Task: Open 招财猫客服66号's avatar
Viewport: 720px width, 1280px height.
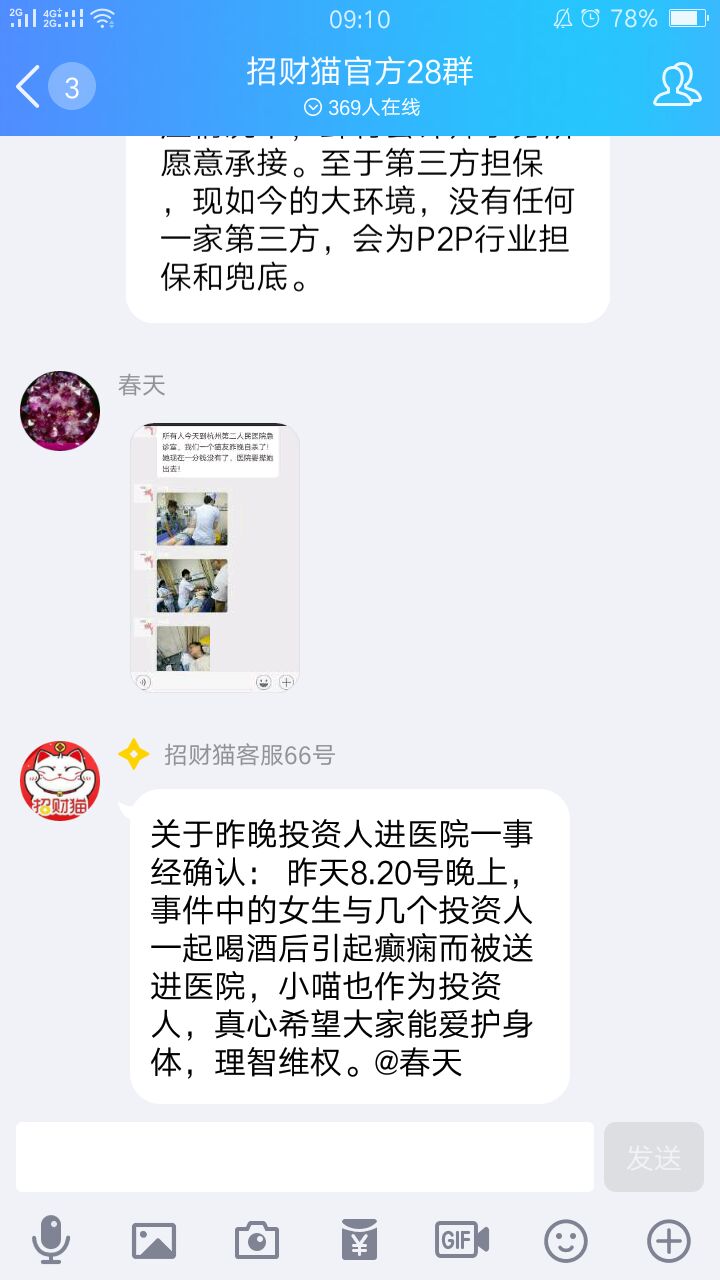Action: click(x=60, y=781)
